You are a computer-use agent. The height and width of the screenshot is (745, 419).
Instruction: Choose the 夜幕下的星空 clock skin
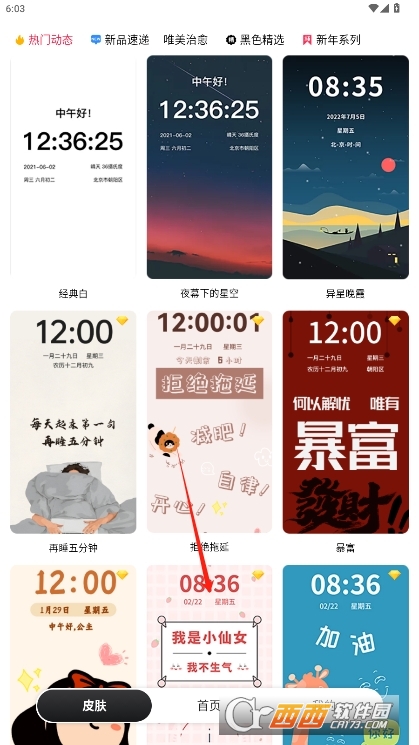210,167
